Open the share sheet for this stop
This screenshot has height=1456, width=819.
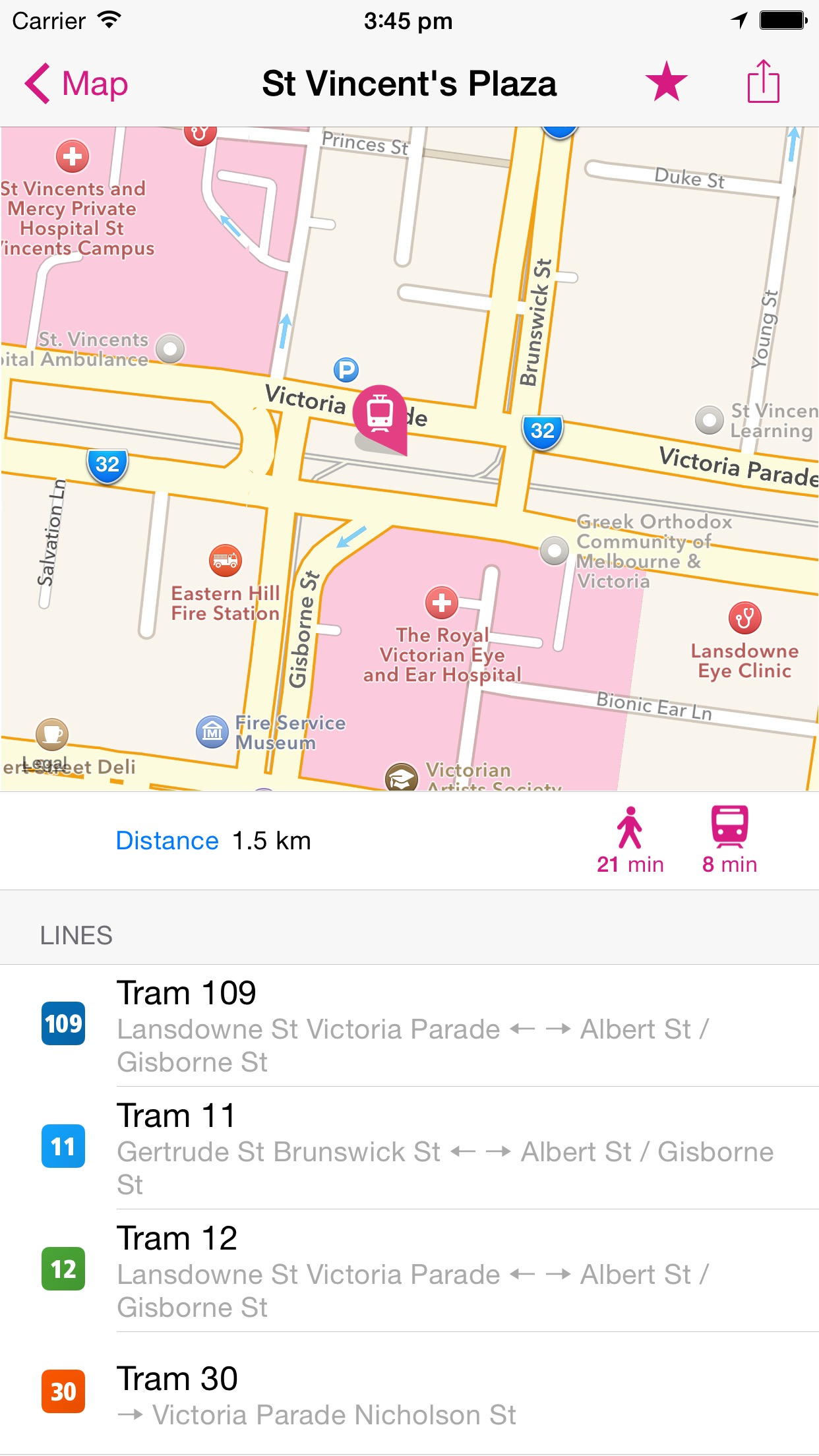point(764,83)
